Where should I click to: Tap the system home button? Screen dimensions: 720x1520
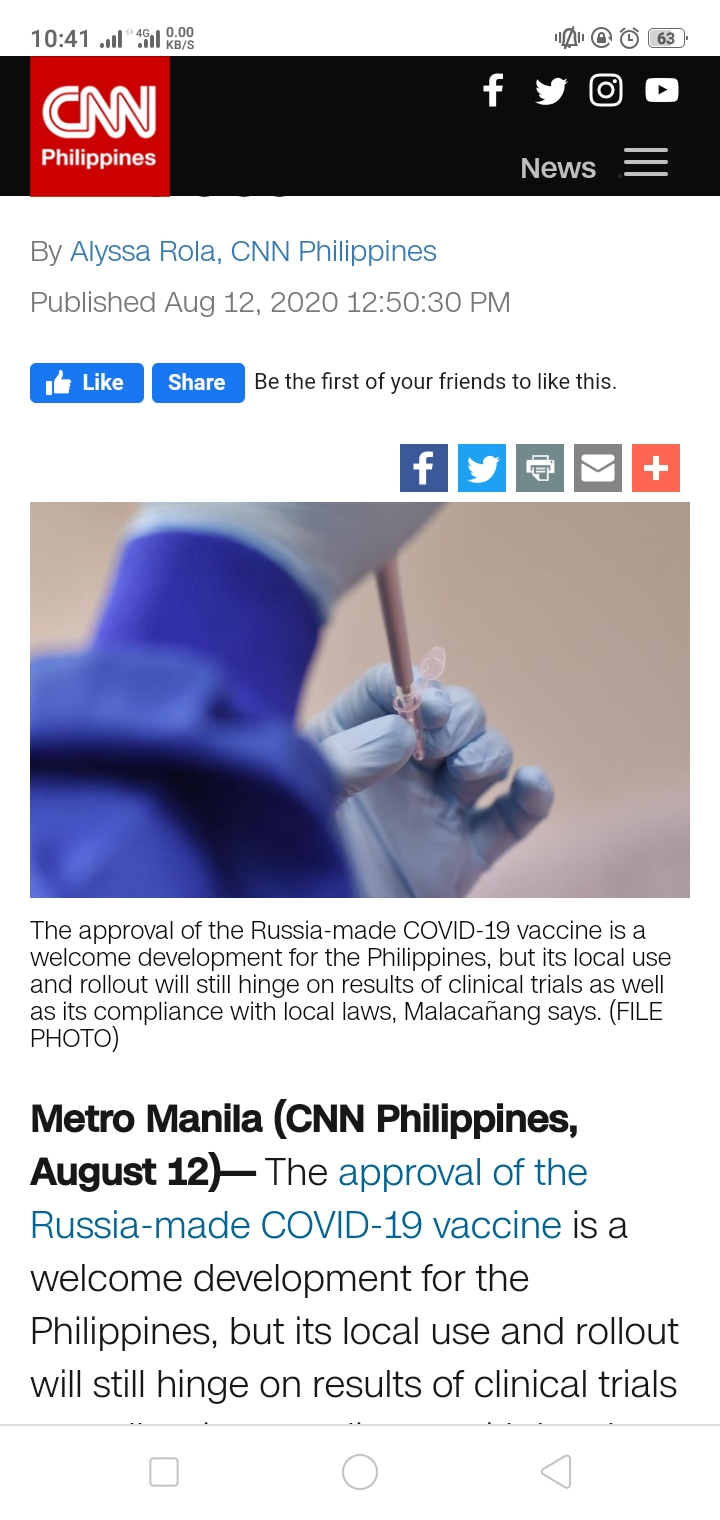(360, 1471)
